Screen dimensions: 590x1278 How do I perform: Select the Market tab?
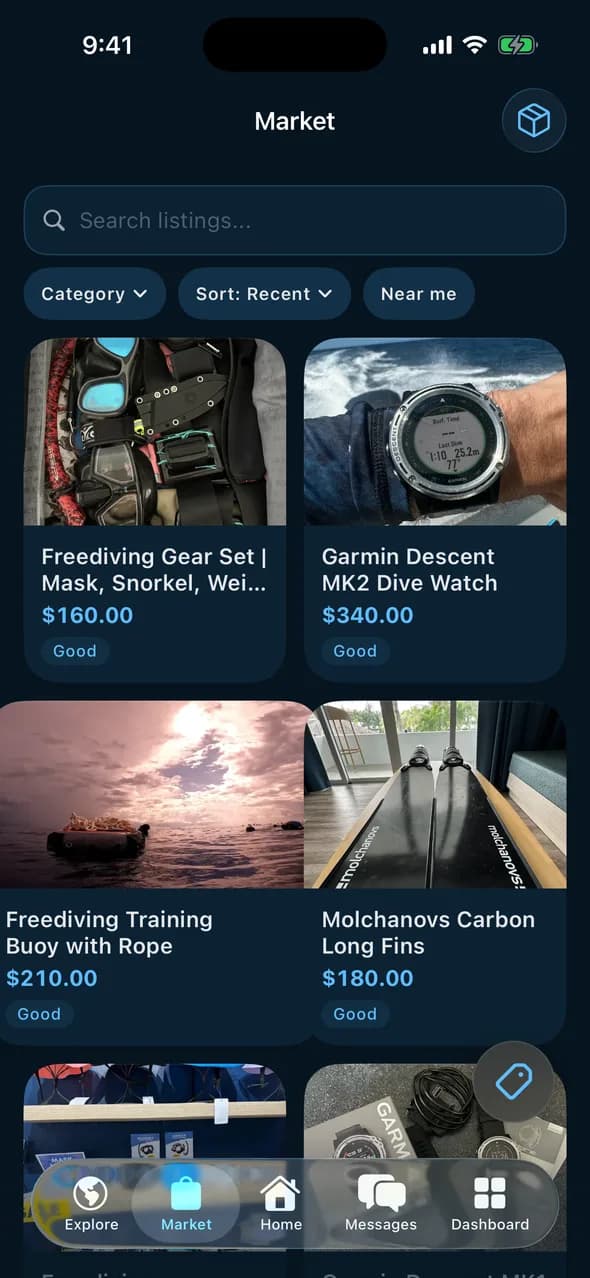[x=186, y=1203]
